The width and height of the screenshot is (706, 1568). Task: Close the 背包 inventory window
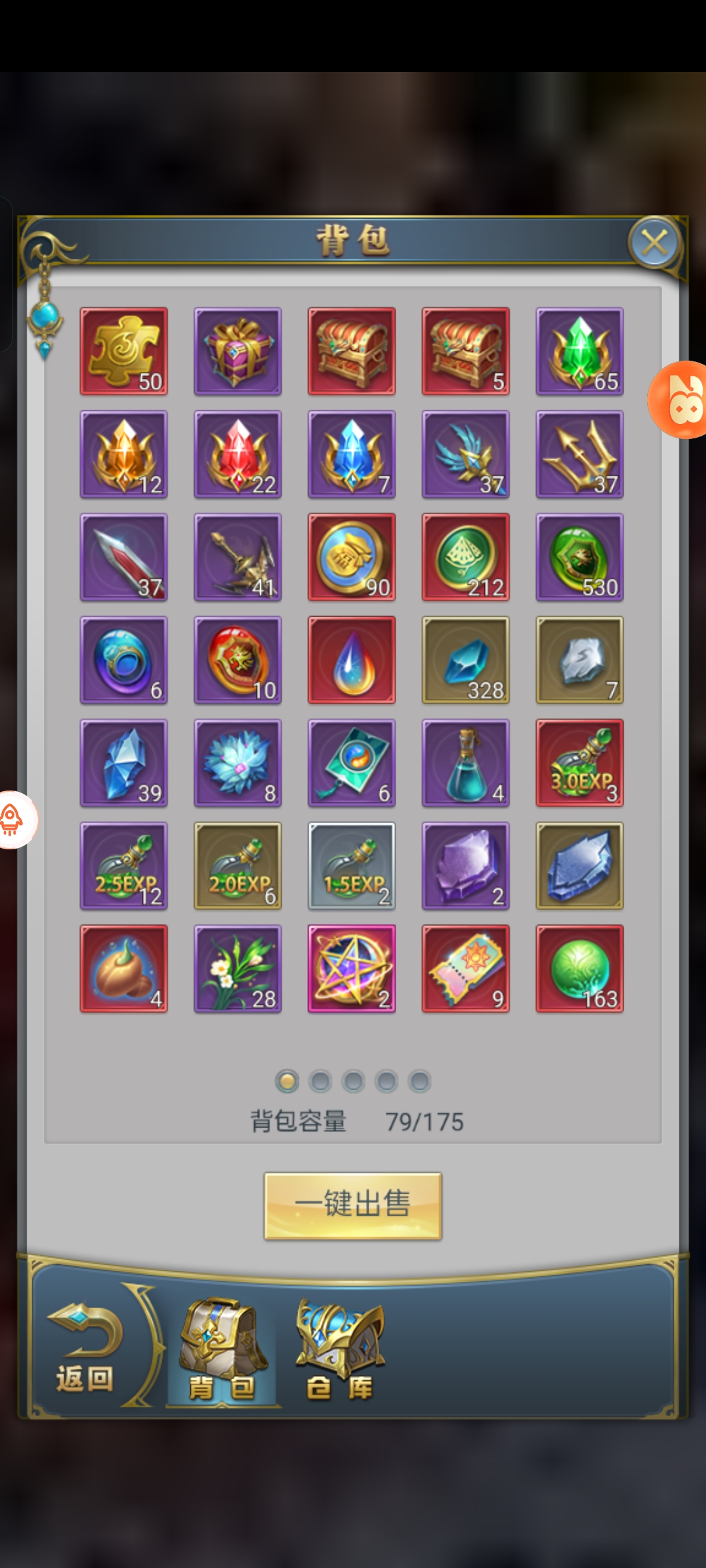coord(654,243)
